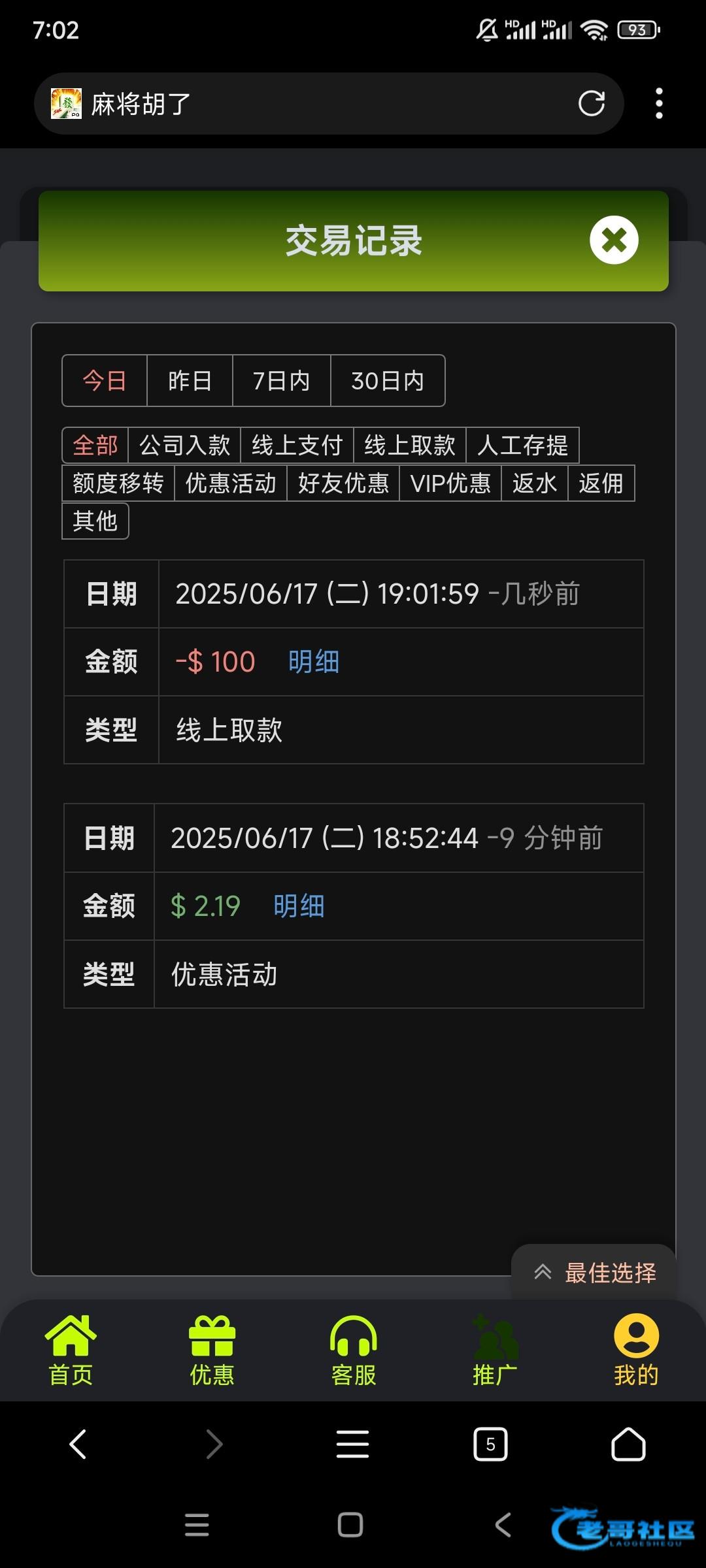Go to the 首页 tab
This screenshot has height=1568, width=706.
click(x=71, y=1350)
